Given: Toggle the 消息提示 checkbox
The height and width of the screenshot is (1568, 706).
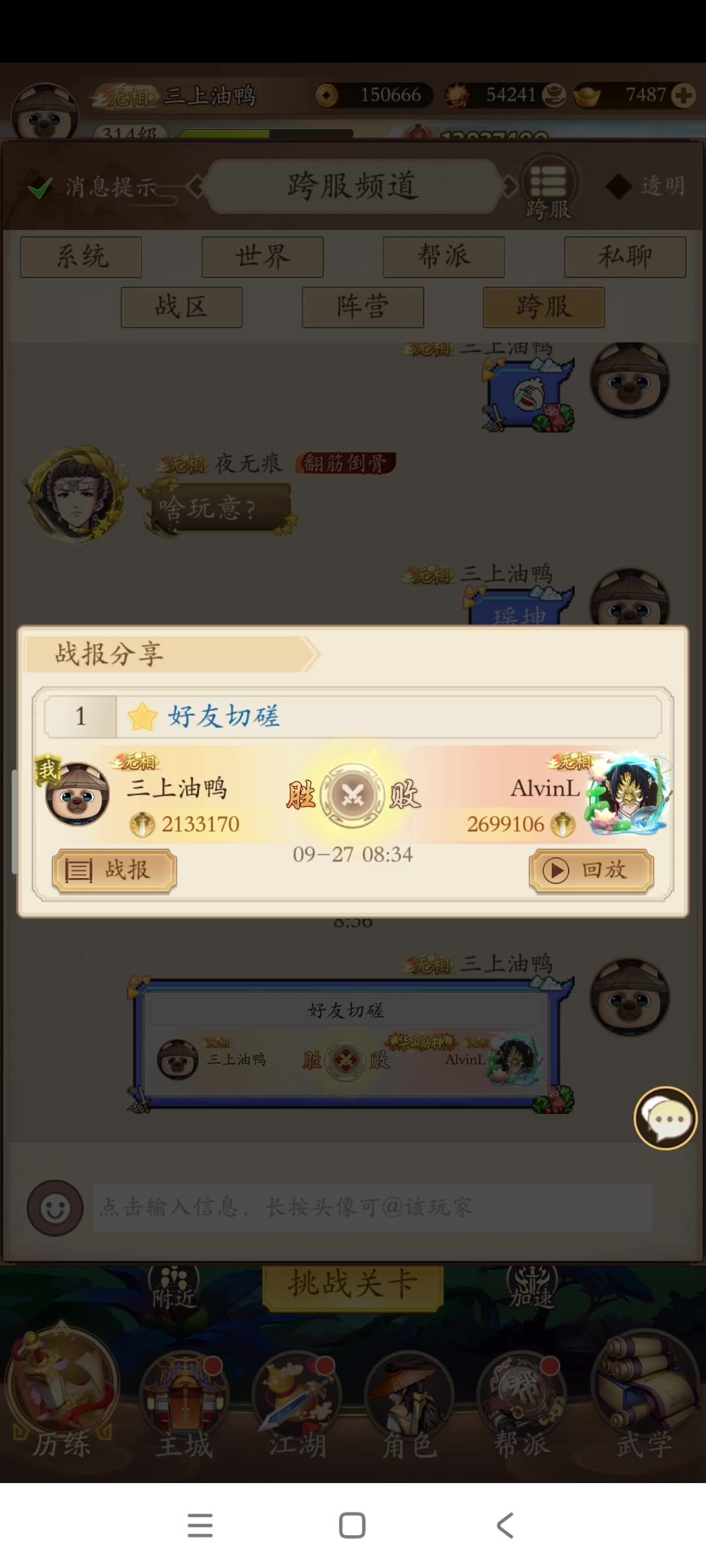Looking at the screenshot, I should click(41, 188).
